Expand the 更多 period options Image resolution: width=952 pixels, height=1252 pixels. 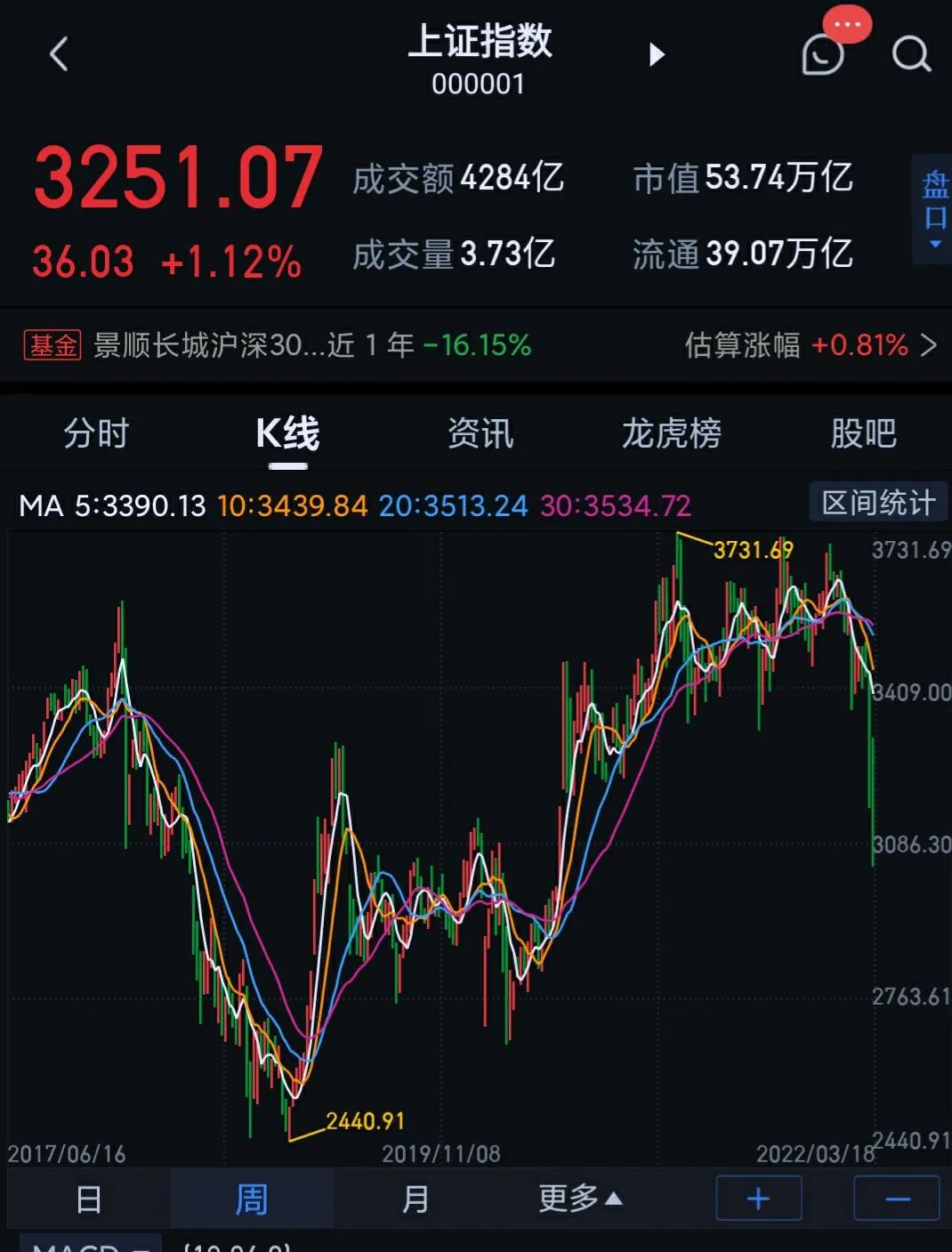[579, 1199]
